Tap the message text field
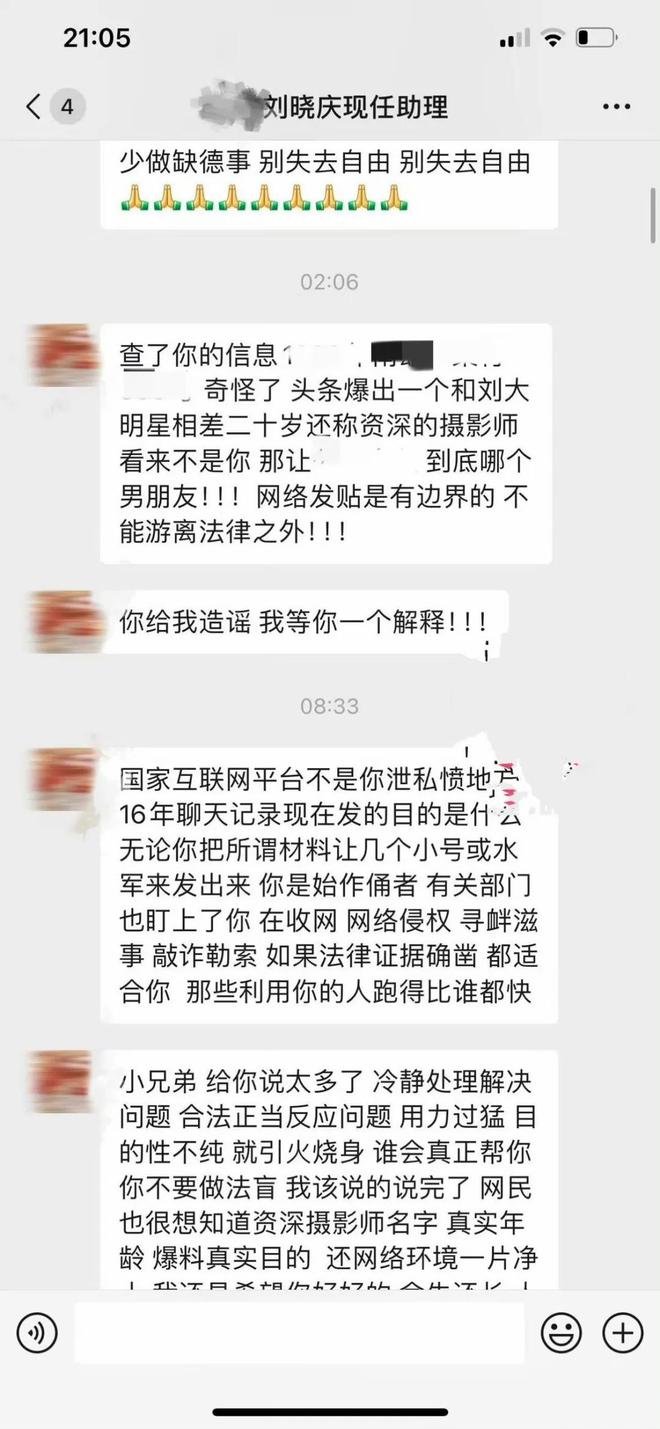 pyautogui.click(x=299, y=1332)
